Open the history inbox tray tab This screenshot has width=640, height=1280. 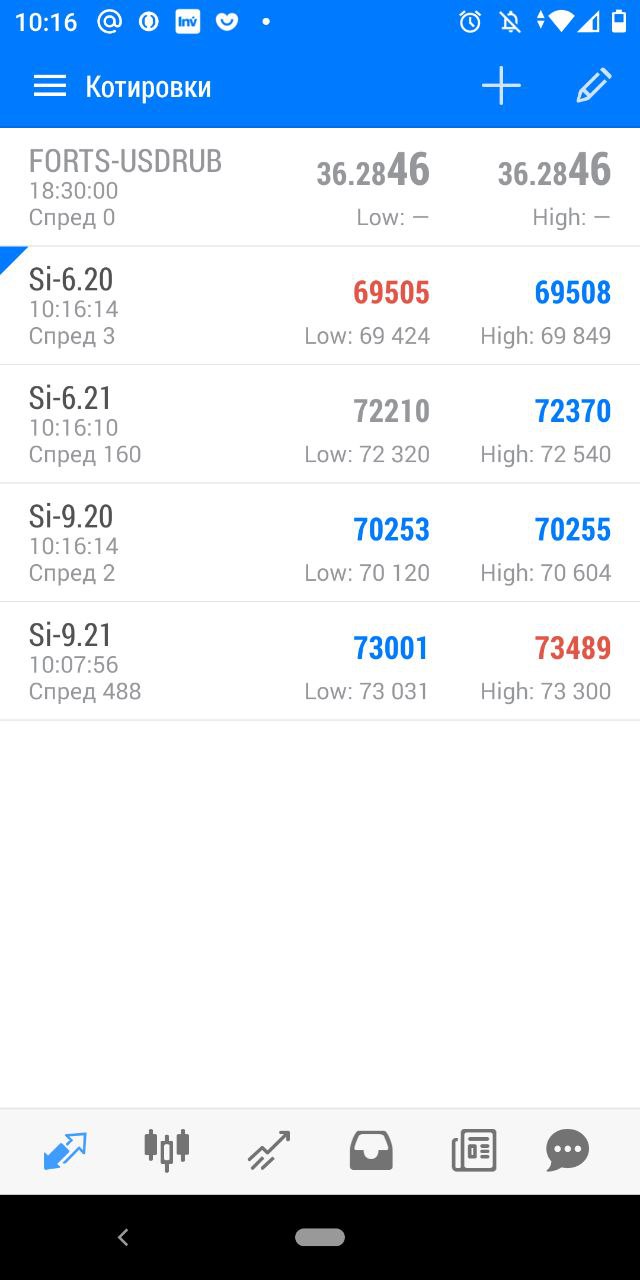click(371, 1151)
